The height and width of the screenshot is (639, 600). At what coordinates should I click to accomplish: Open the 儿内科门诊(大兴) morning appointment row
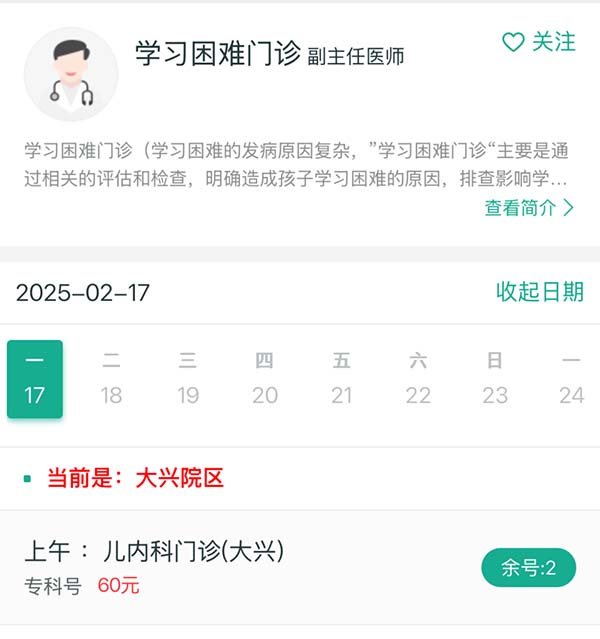pyautogui.click(x=200, y=565)
